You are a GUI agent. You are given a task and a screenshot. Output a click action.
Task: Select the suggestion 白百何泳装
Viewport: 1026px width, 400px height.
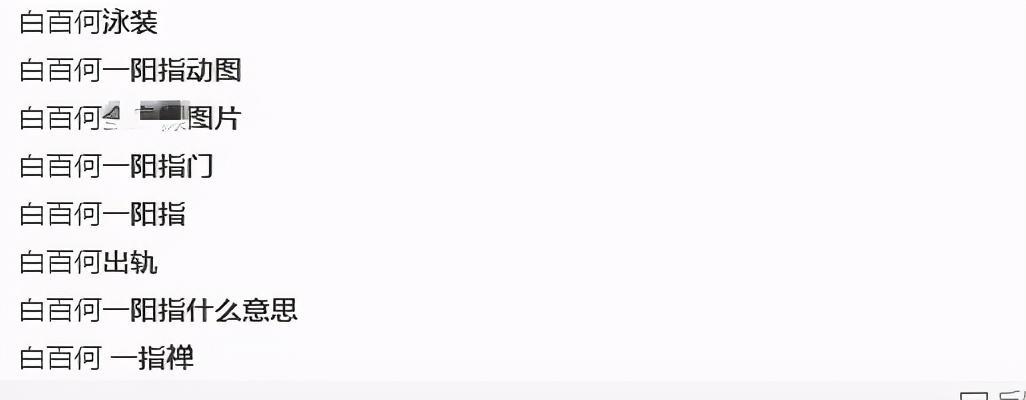(x=88, y=22)
